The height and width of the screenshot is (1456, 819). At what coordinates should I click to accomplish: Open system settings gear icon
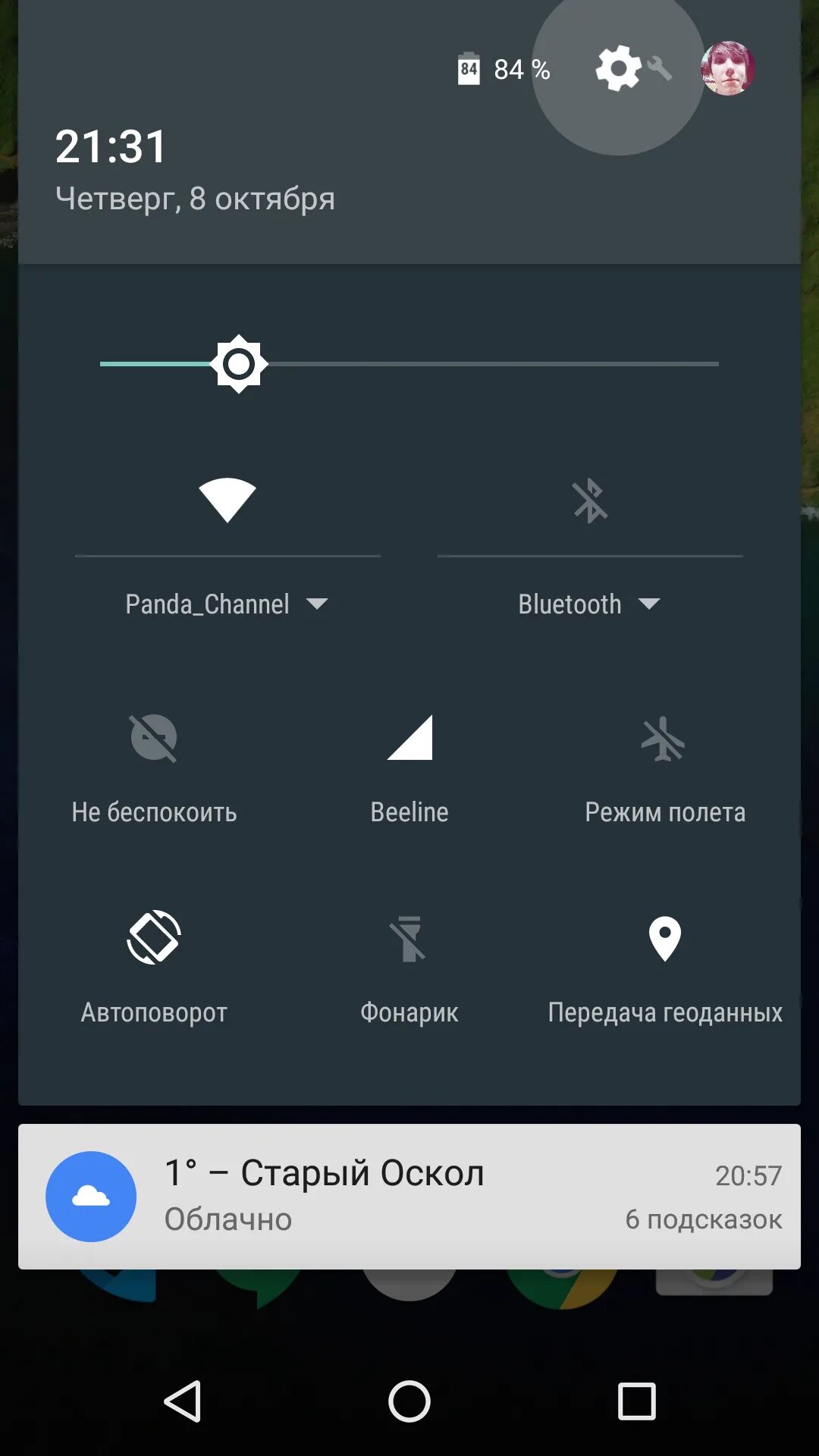coord(619,69)
